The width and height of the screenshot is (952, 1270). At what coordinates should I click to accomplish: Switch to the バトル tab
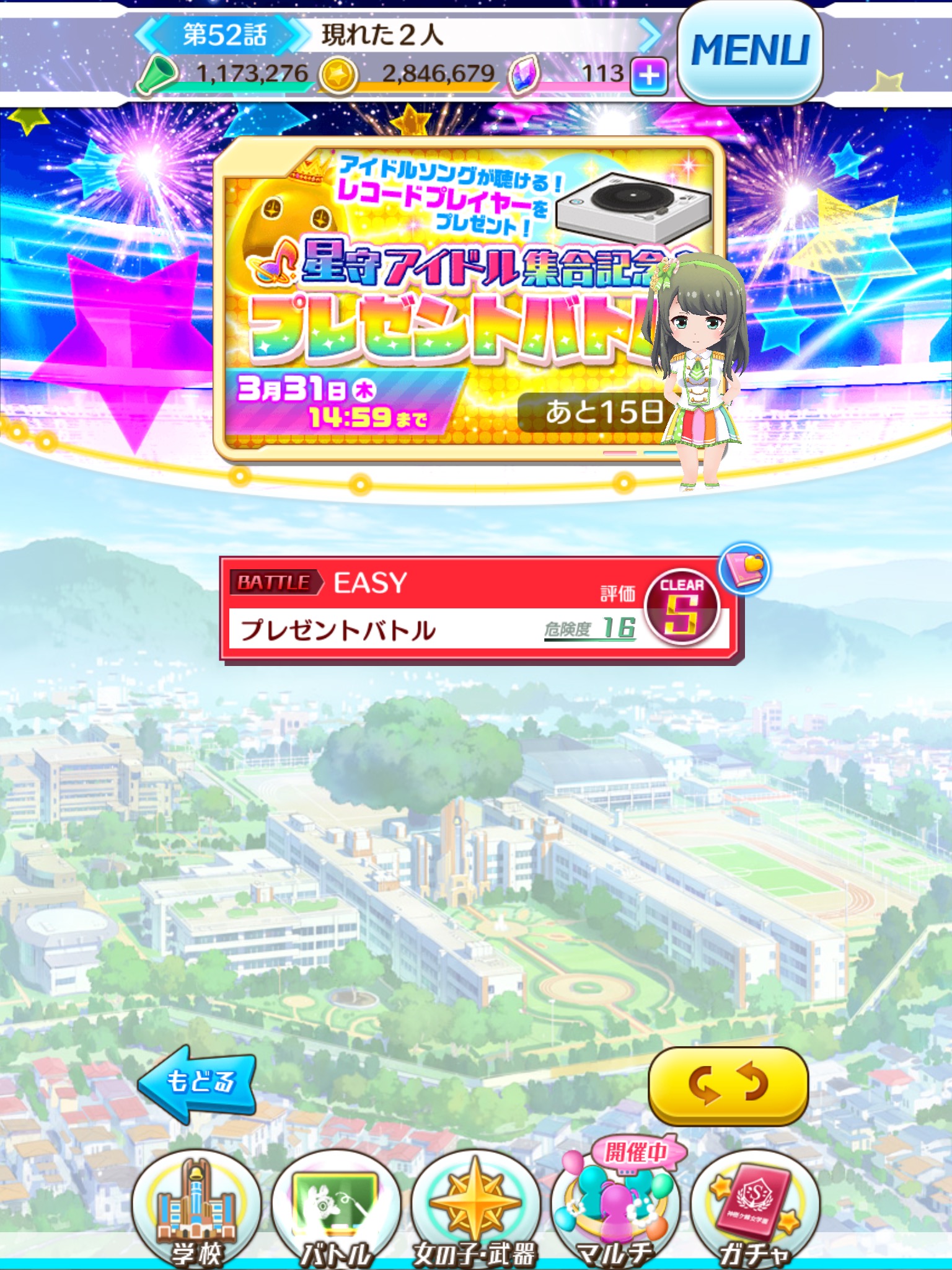(336, 1209)
